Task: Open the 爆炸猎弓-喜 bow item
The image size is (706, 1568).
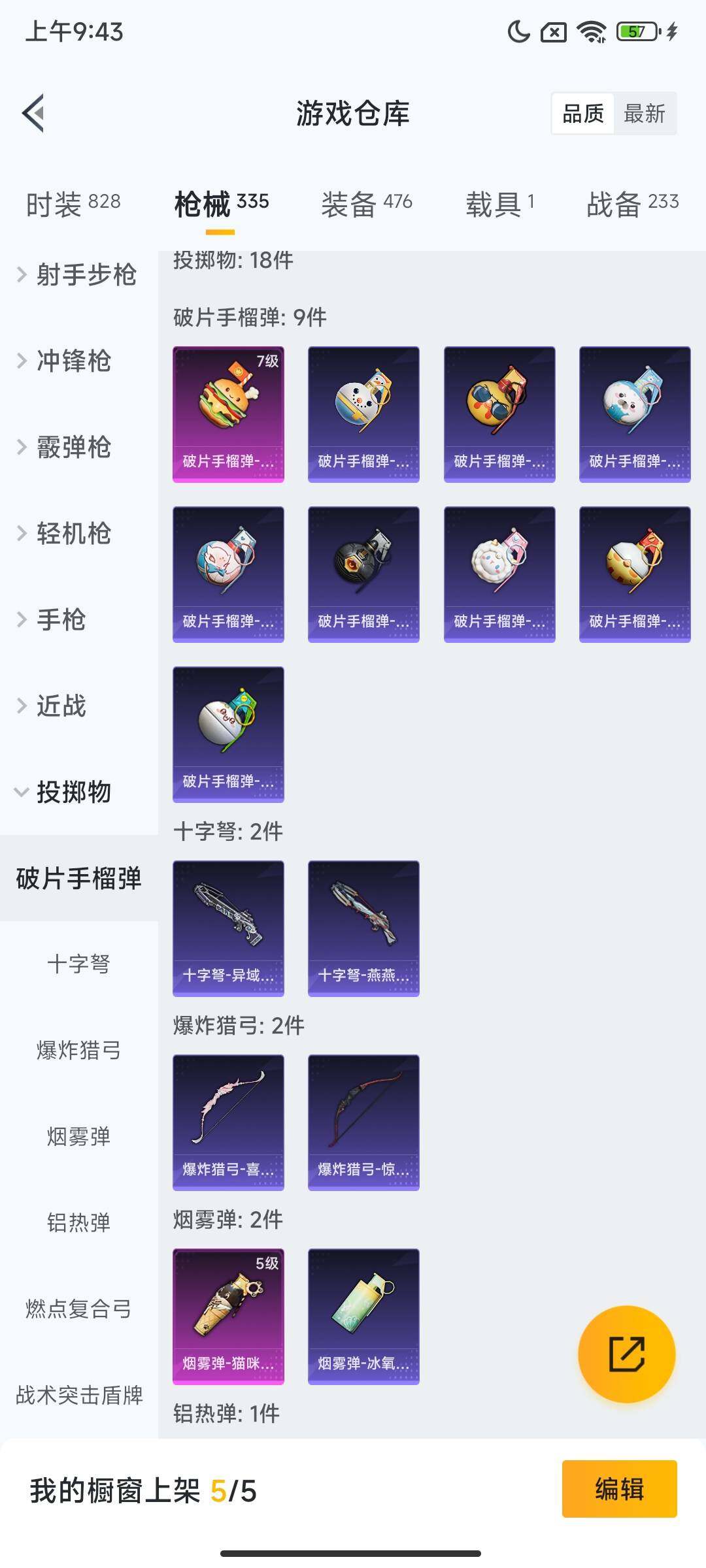Action: [228, 1122]
